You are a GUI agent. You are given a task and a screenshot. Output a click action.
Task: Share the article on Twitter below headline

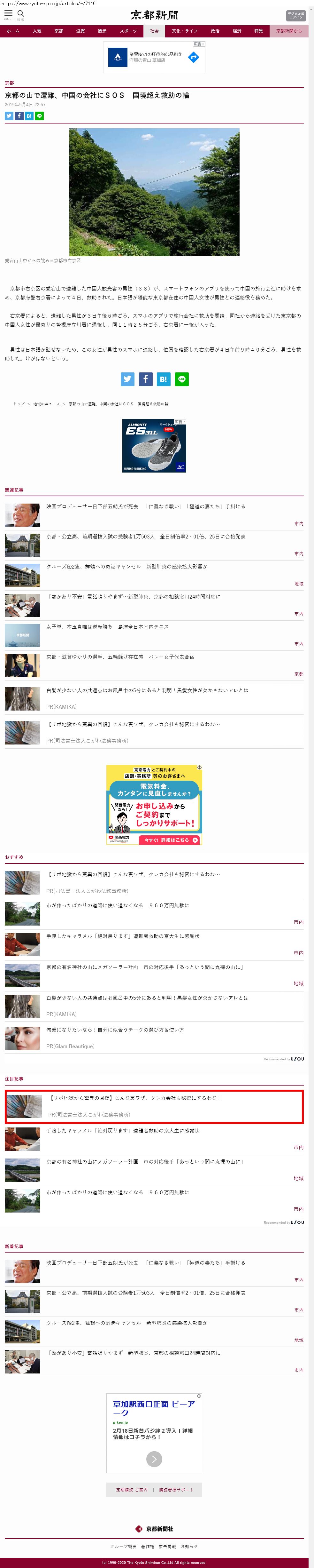[9, 115]
